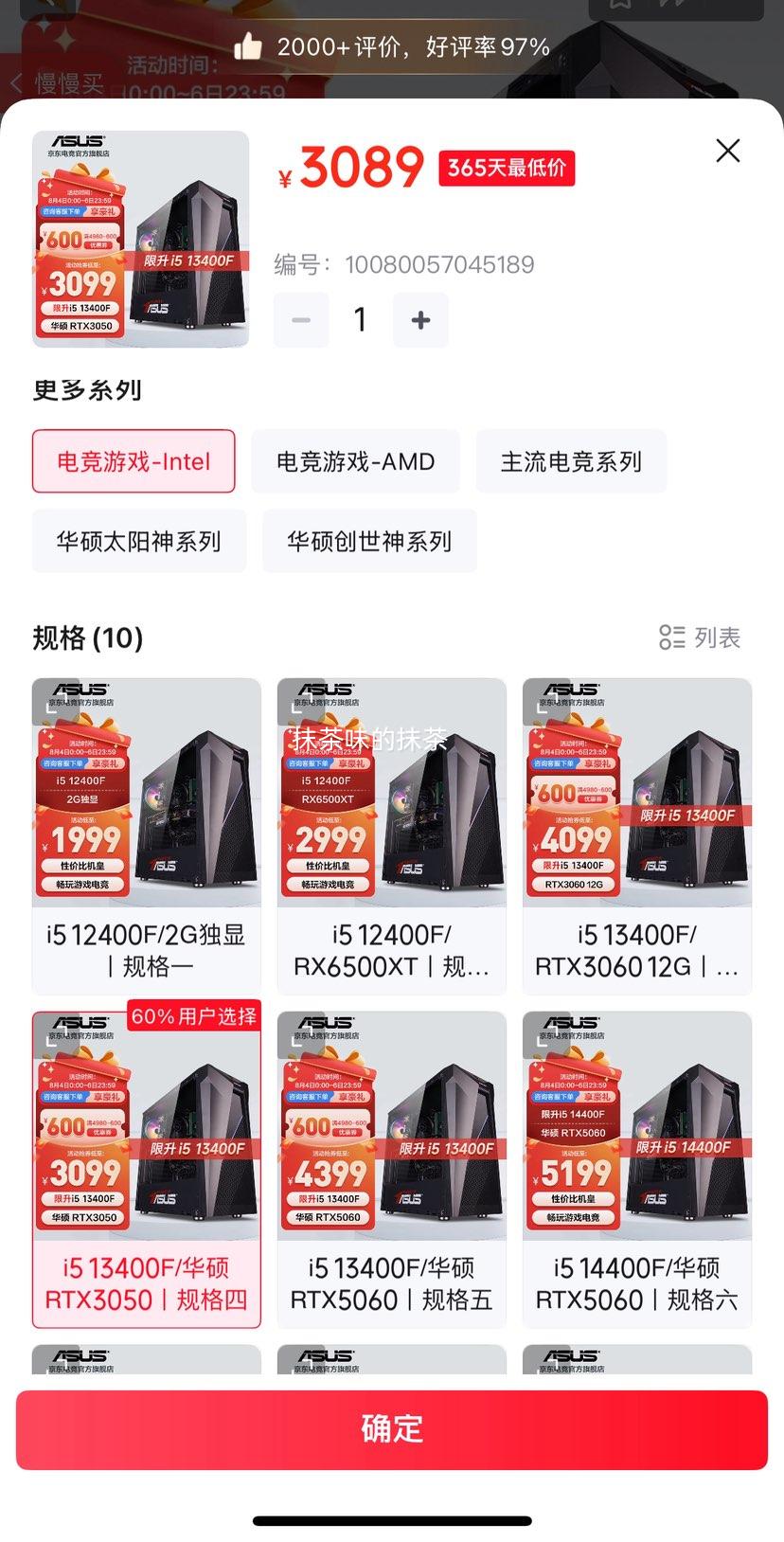Switch selection to 华硕太阳神系列
This screenshot has height=1542, width=784.
click(x=138, y=541)
